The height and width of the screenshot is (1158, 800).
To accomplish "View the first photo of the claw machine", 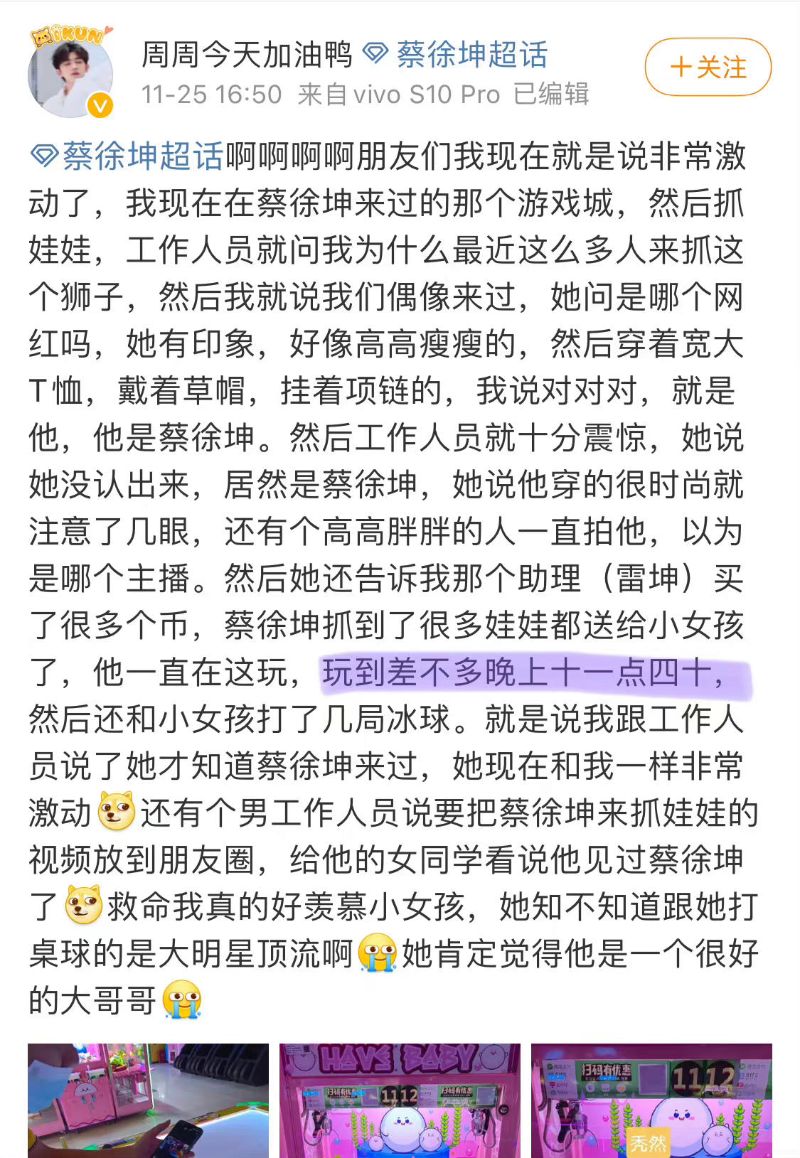I will pos(148,1100).
